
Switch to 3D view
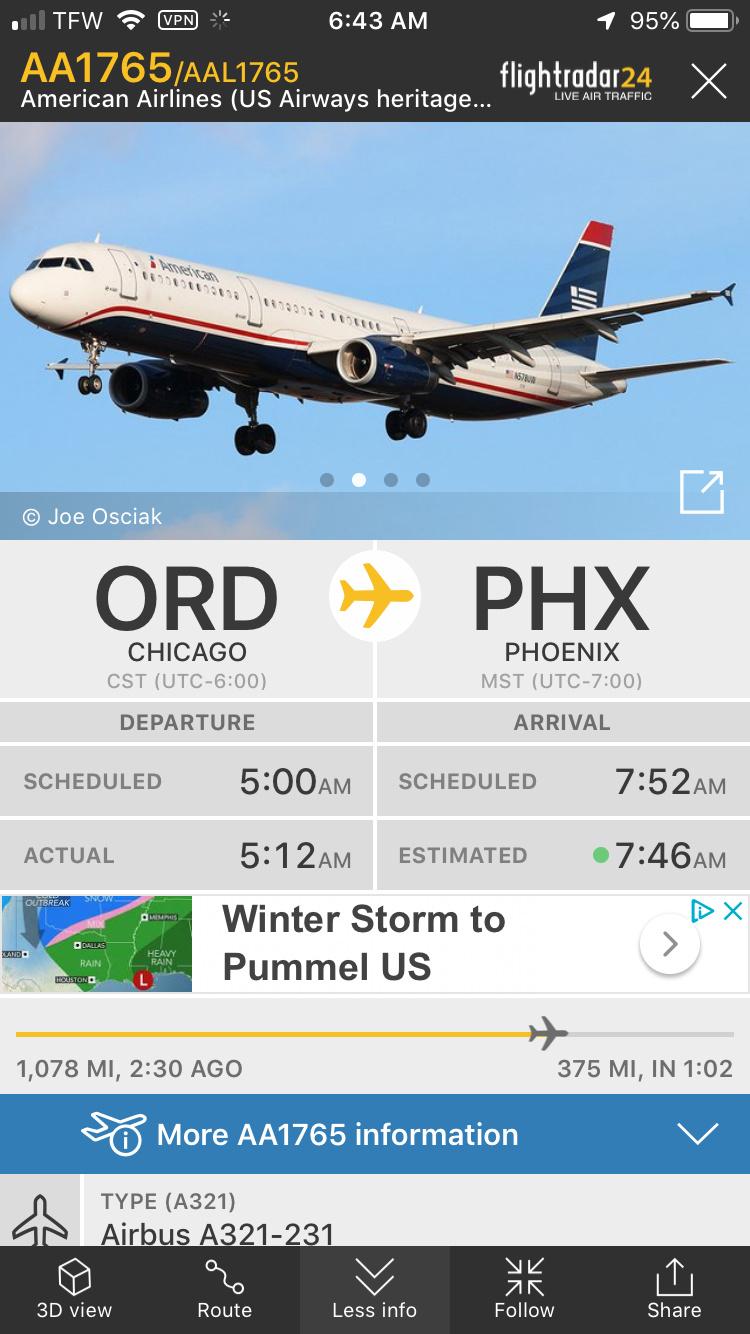pos(75,1289)
